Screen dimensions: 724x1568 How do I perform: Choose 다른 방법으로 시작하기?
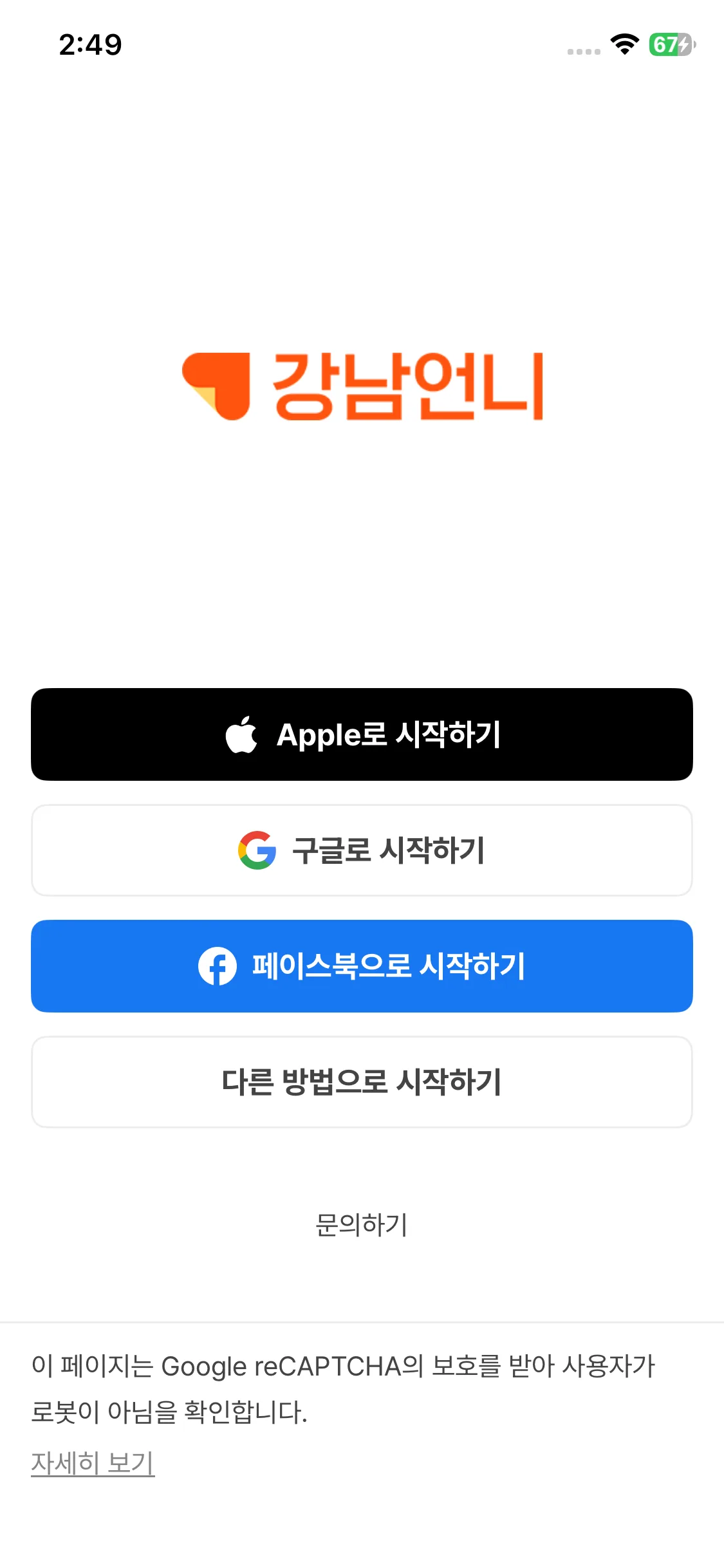362,1082
